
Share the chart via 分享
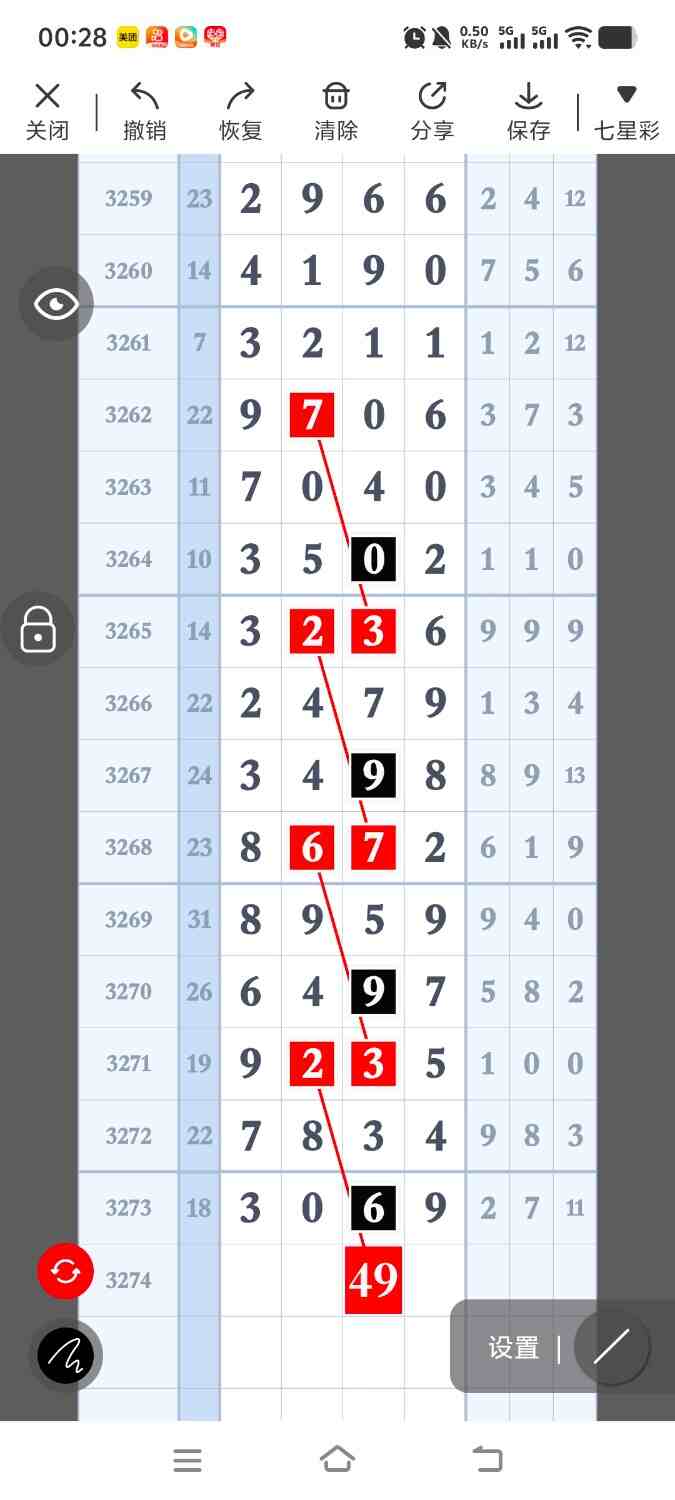click(432, 111)
